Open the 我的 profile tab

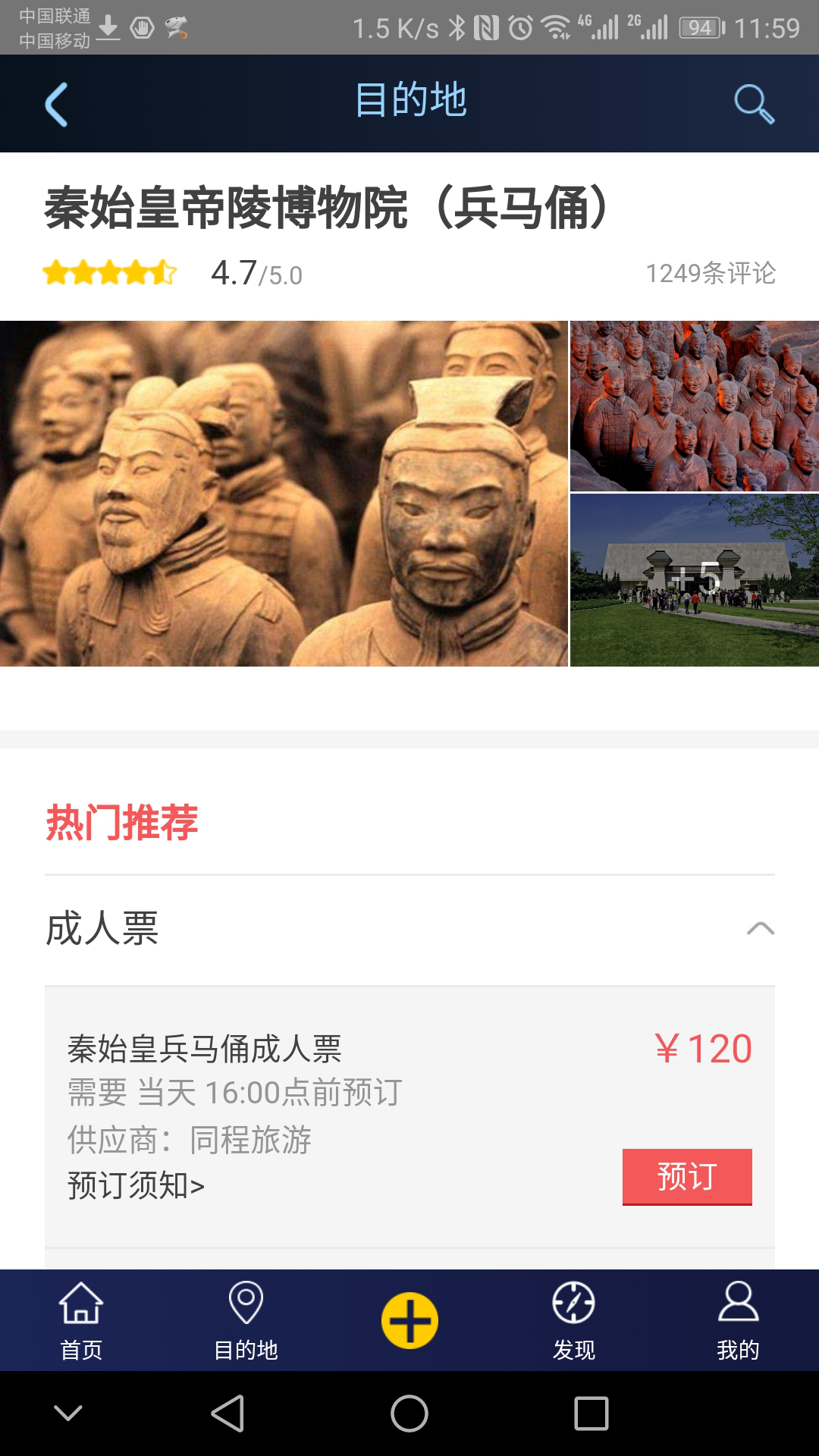[x=738, y=1320]
